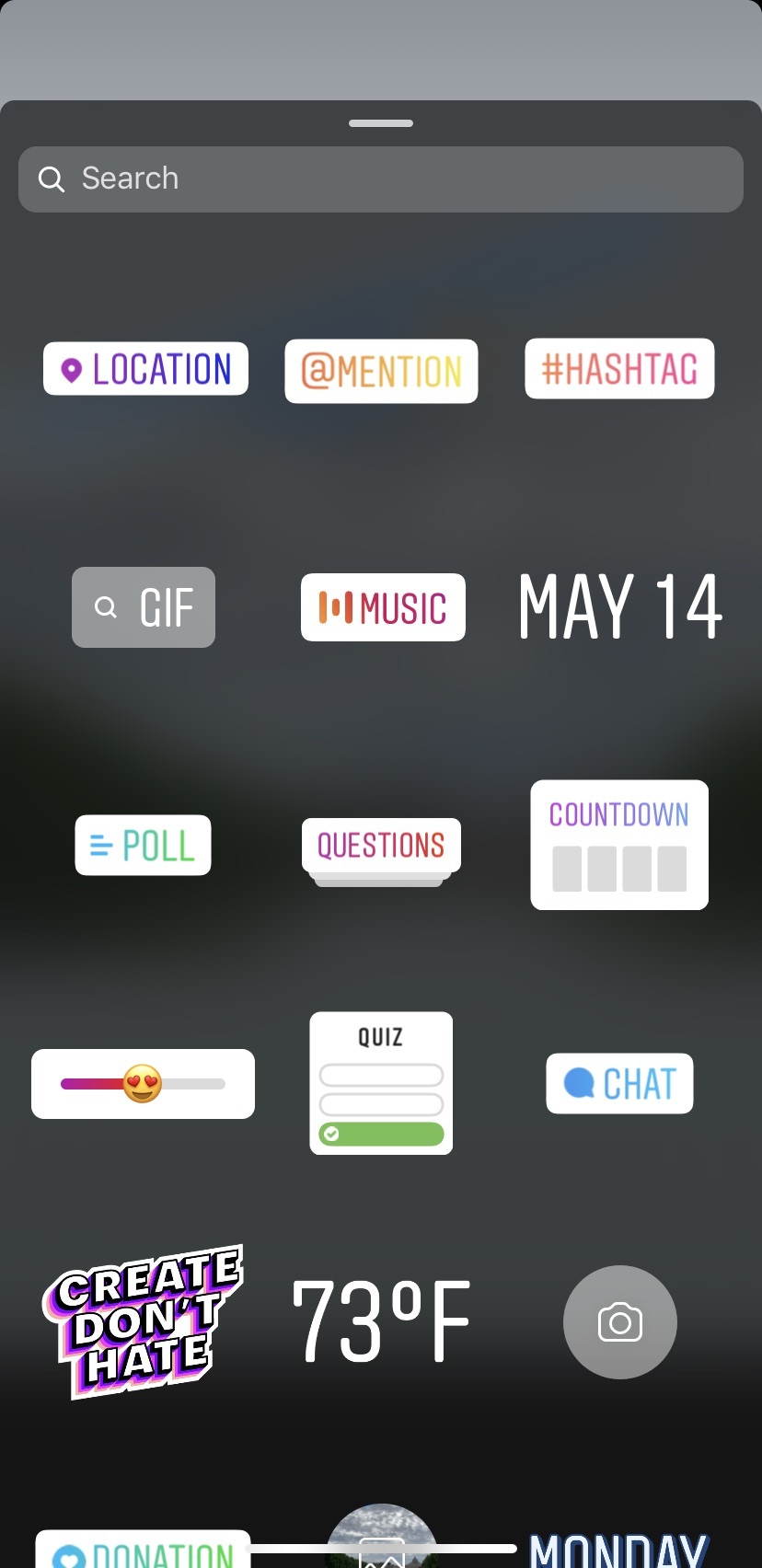Viewport: 762px width, 1568px height.
Task: Select the @Mention sticker
Action: [x=381, y=371]
